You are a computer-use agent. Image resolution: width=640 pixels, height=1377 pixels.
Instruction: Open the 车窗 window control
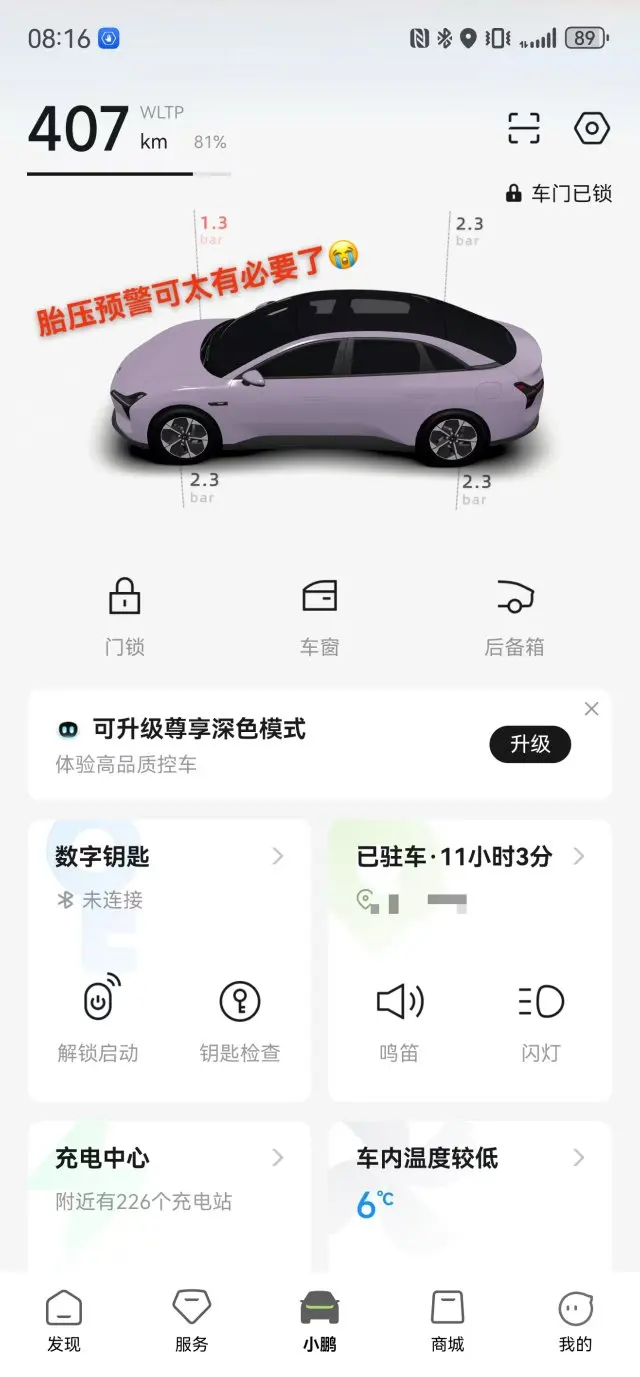point(320,616)
